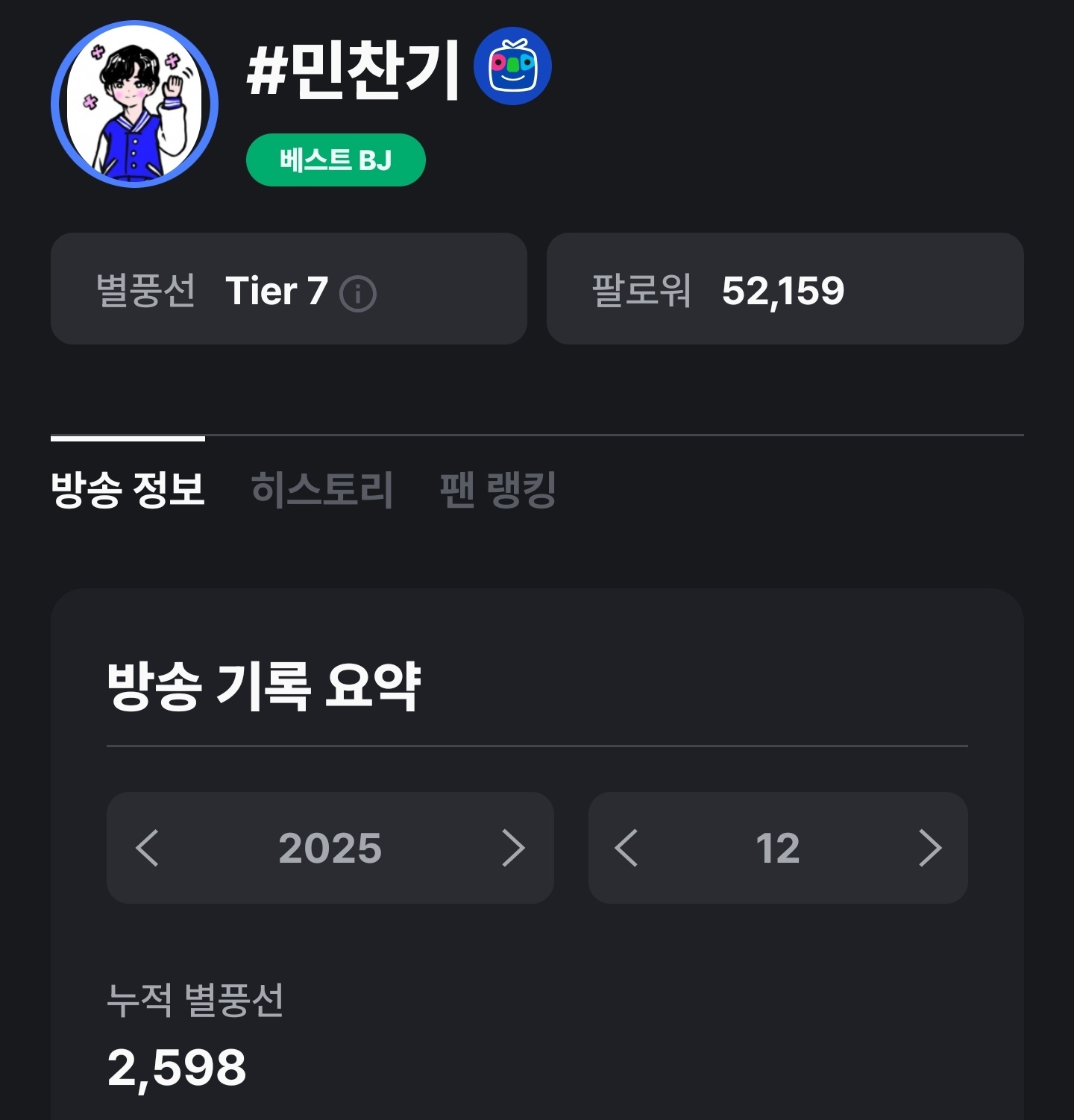The image size is (1074, 1120).
Task: Open the 팬 랭킹 tab
Action: (498, 489)
